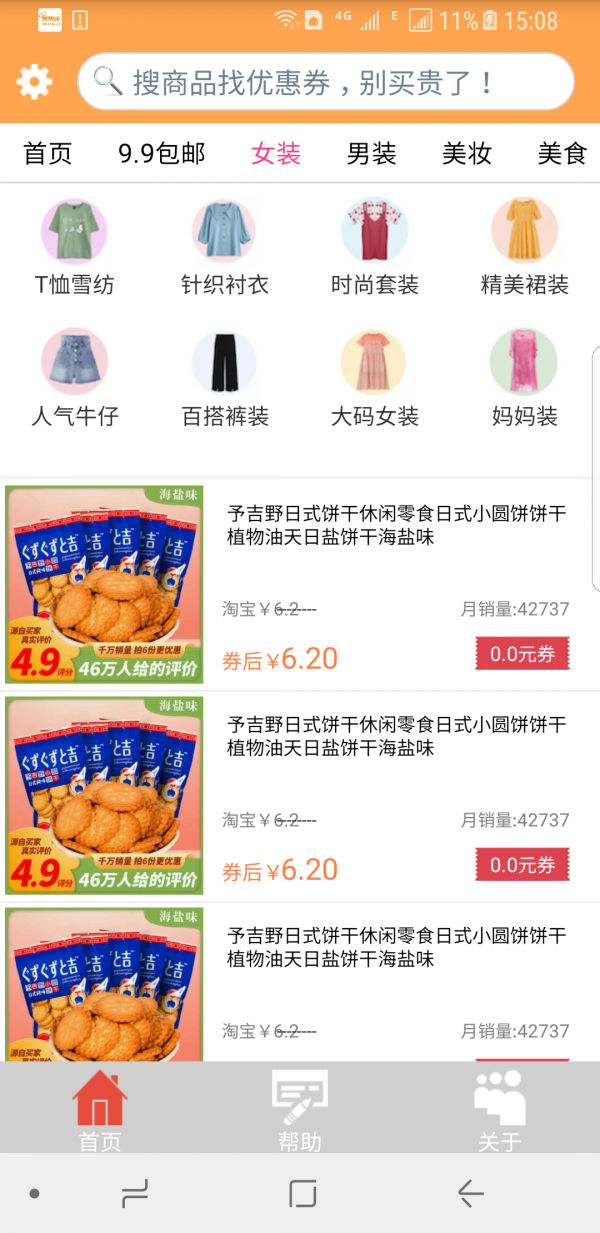Open the T恤雪纺 category
Viewport: 600px width, 1233px height.
pyautogui.click(x=74, y=247)
